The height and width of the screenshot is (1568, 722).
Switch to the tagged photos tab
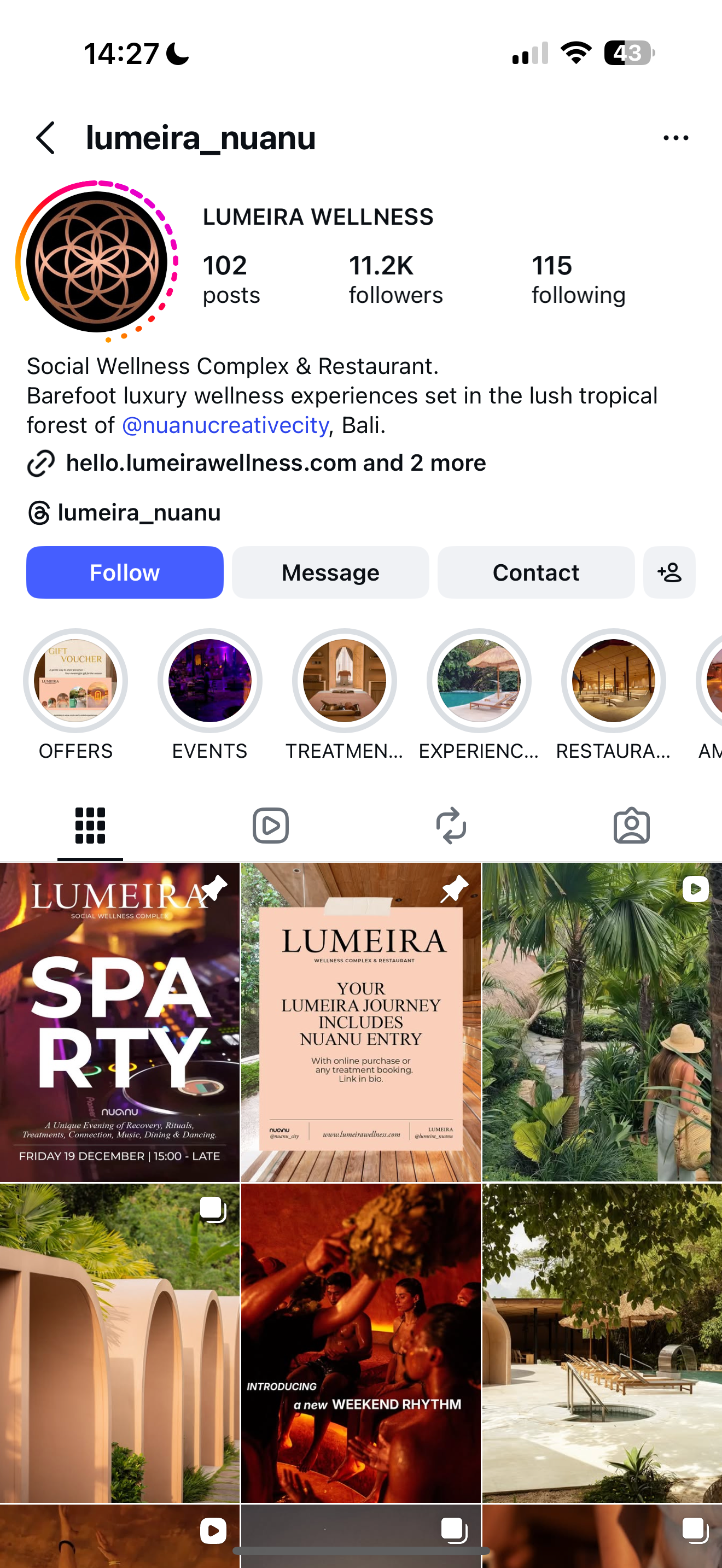631,826
